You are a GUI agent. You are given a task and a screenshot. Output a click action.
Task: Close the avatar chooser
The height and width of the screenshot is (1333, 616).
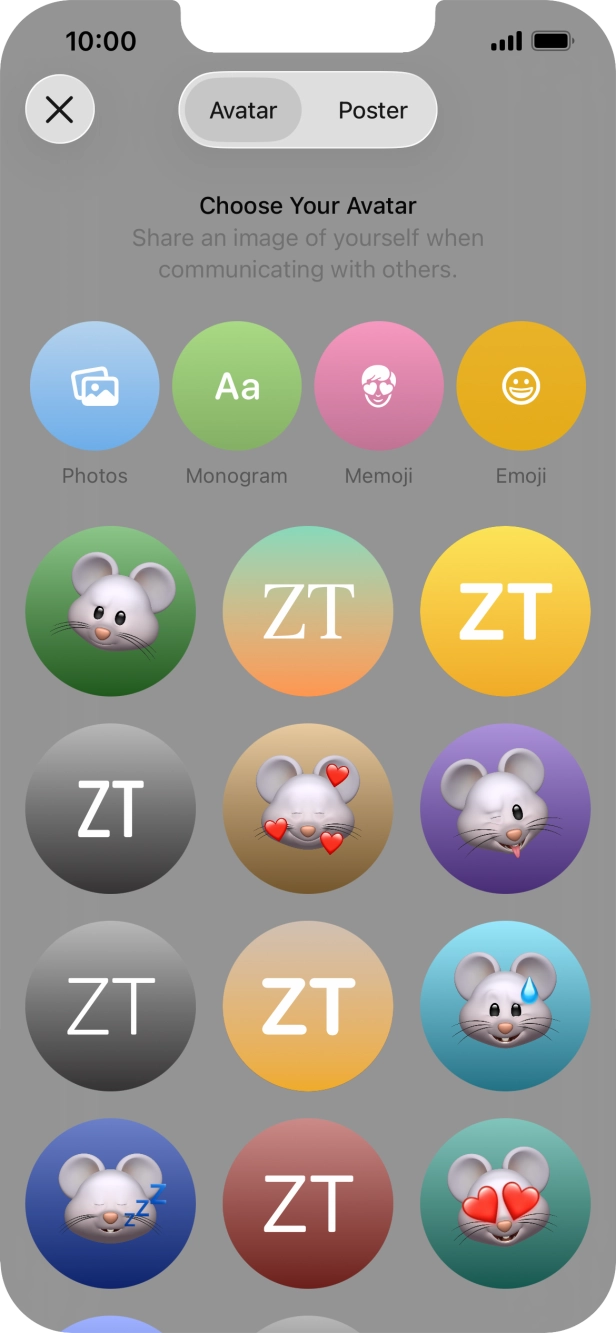[x=60, y=110]
